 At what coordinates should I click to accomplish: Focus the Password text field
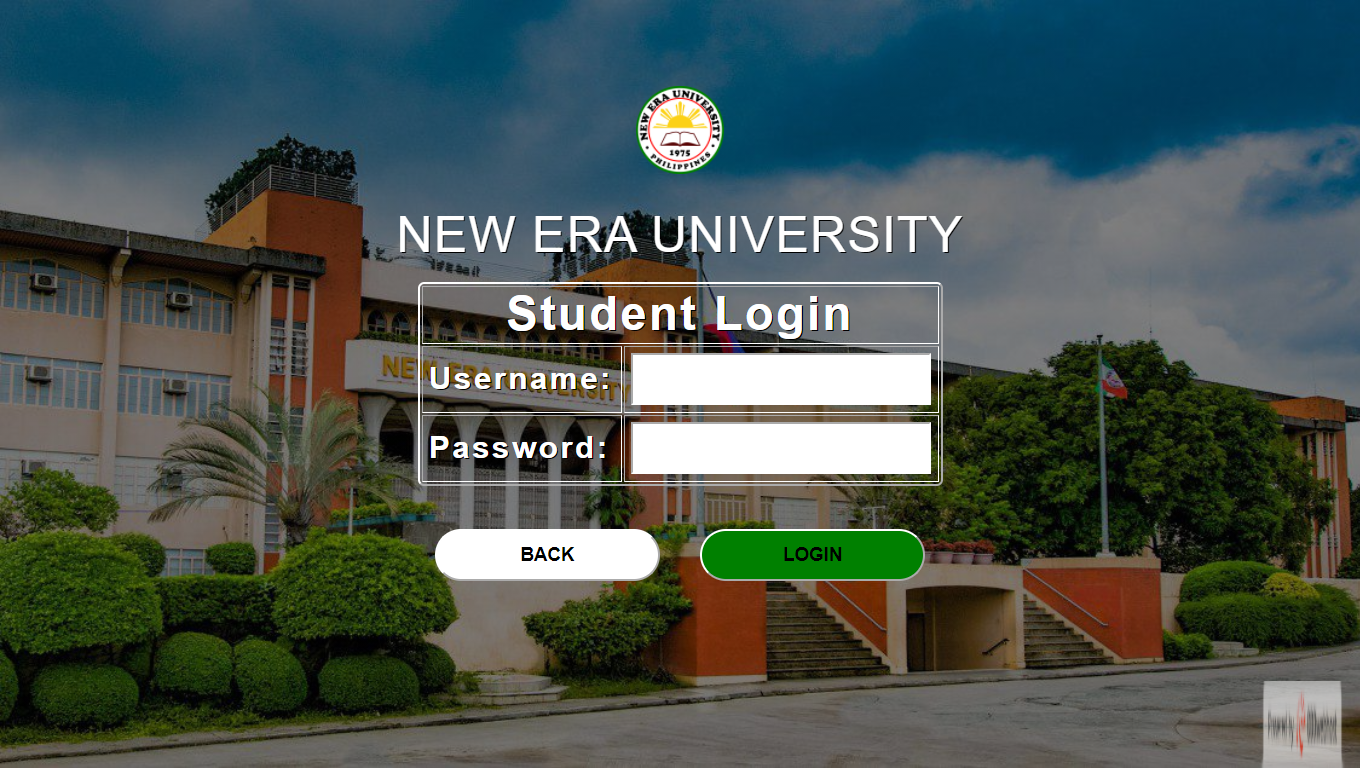point(781,448)
